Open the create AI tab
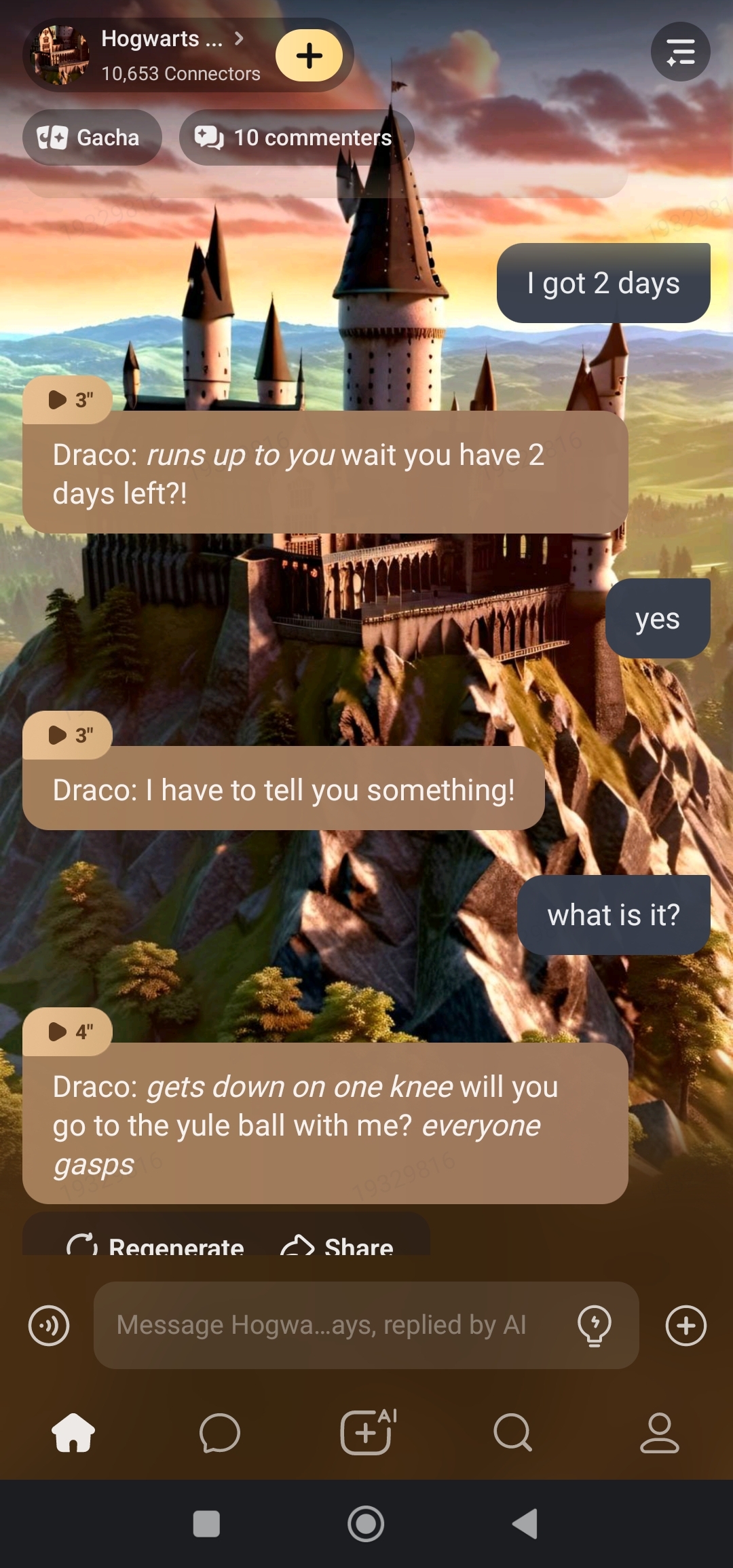 coord(367,1432)
